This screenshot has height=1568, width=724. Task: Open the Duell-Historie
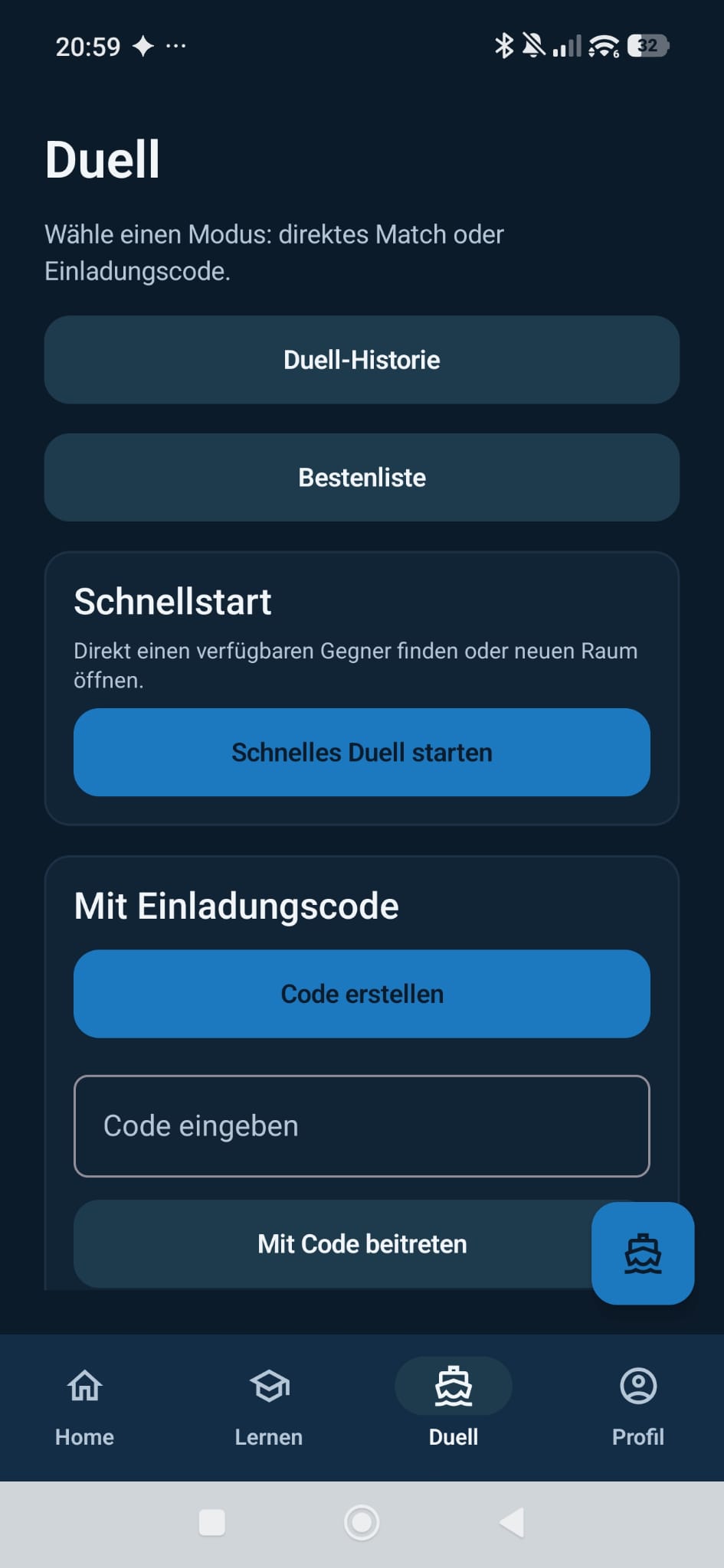pyautogui.click(x=362, y=360)
